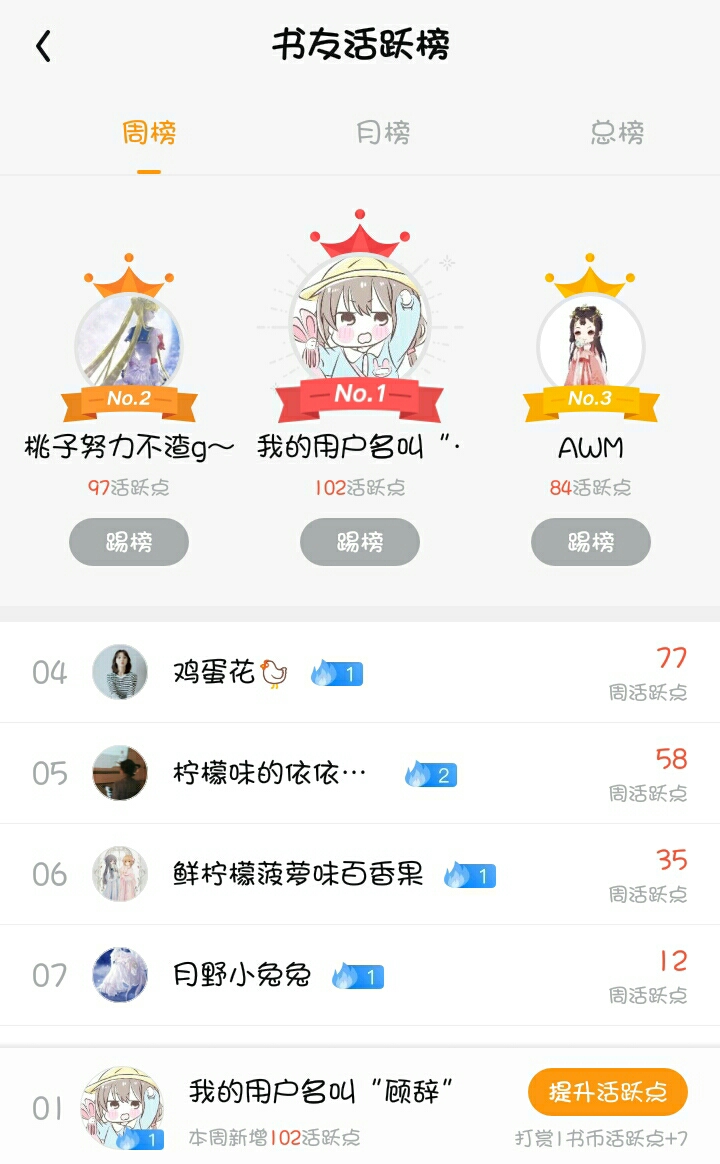Switch to the 总榜 tab
720x1164 pixels.
pyautogui.click(x=617, y=133)
